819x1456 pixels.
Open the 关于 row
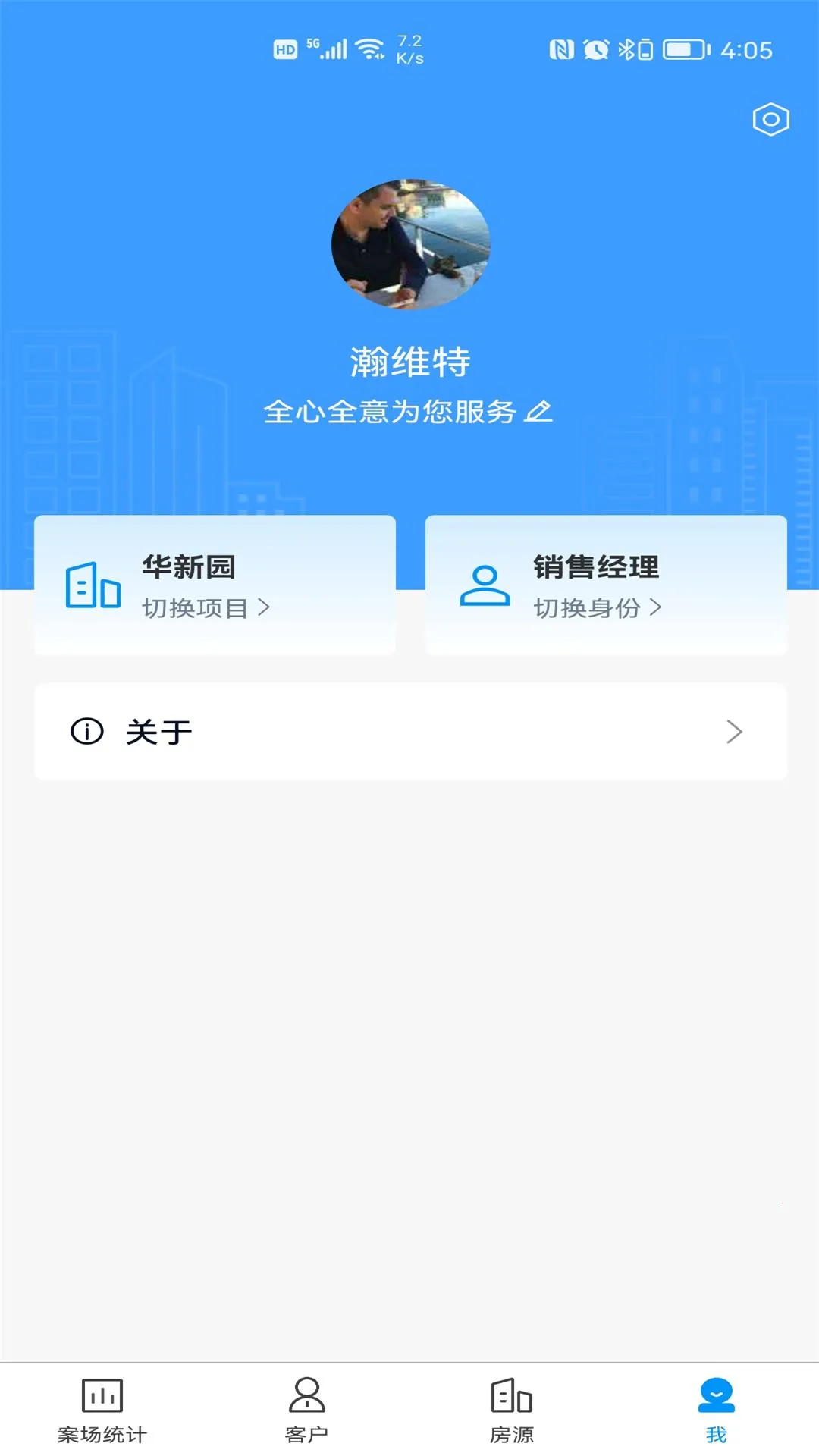tap(409, 731)
